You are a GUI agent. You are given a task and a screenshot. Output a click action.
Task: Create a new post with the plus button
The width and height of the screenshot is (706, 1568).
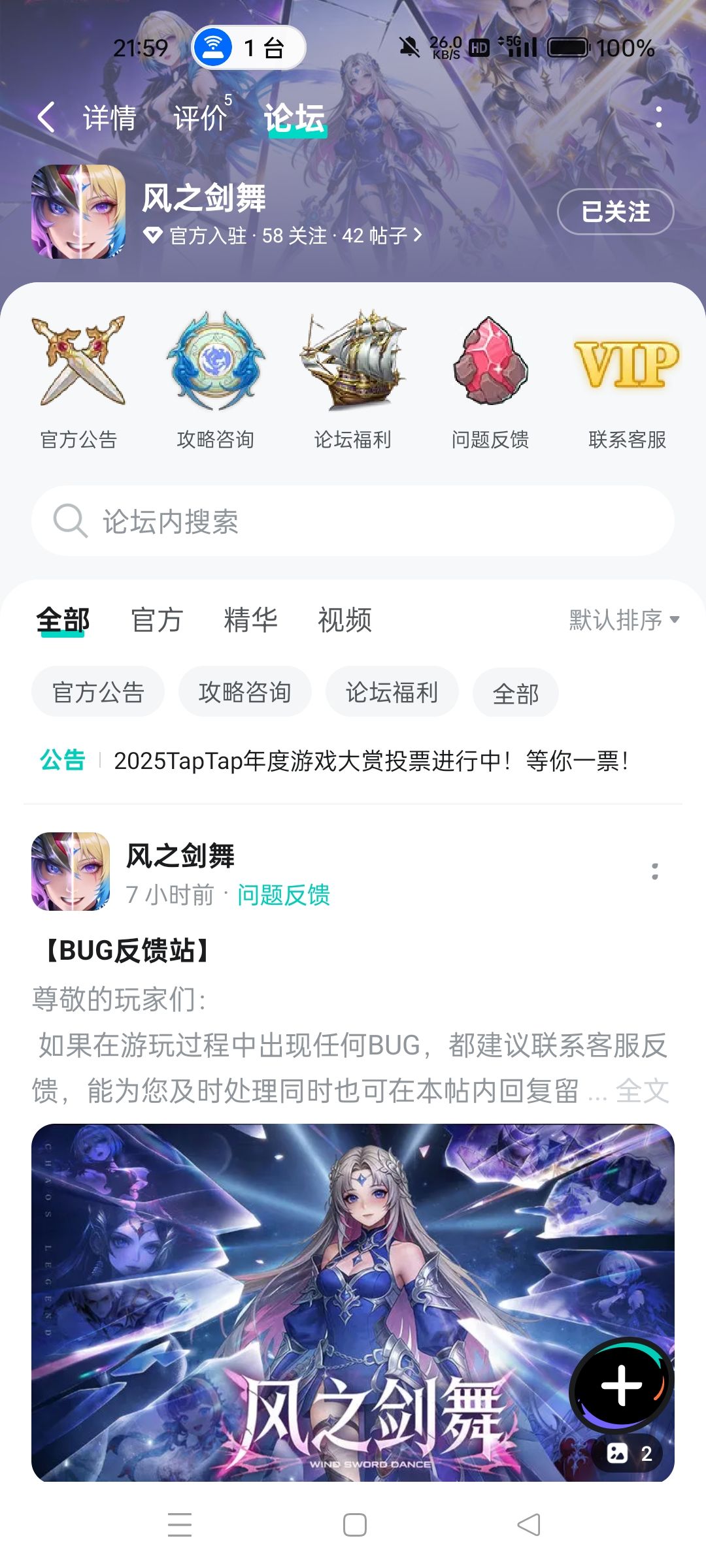click(621, 1385)
